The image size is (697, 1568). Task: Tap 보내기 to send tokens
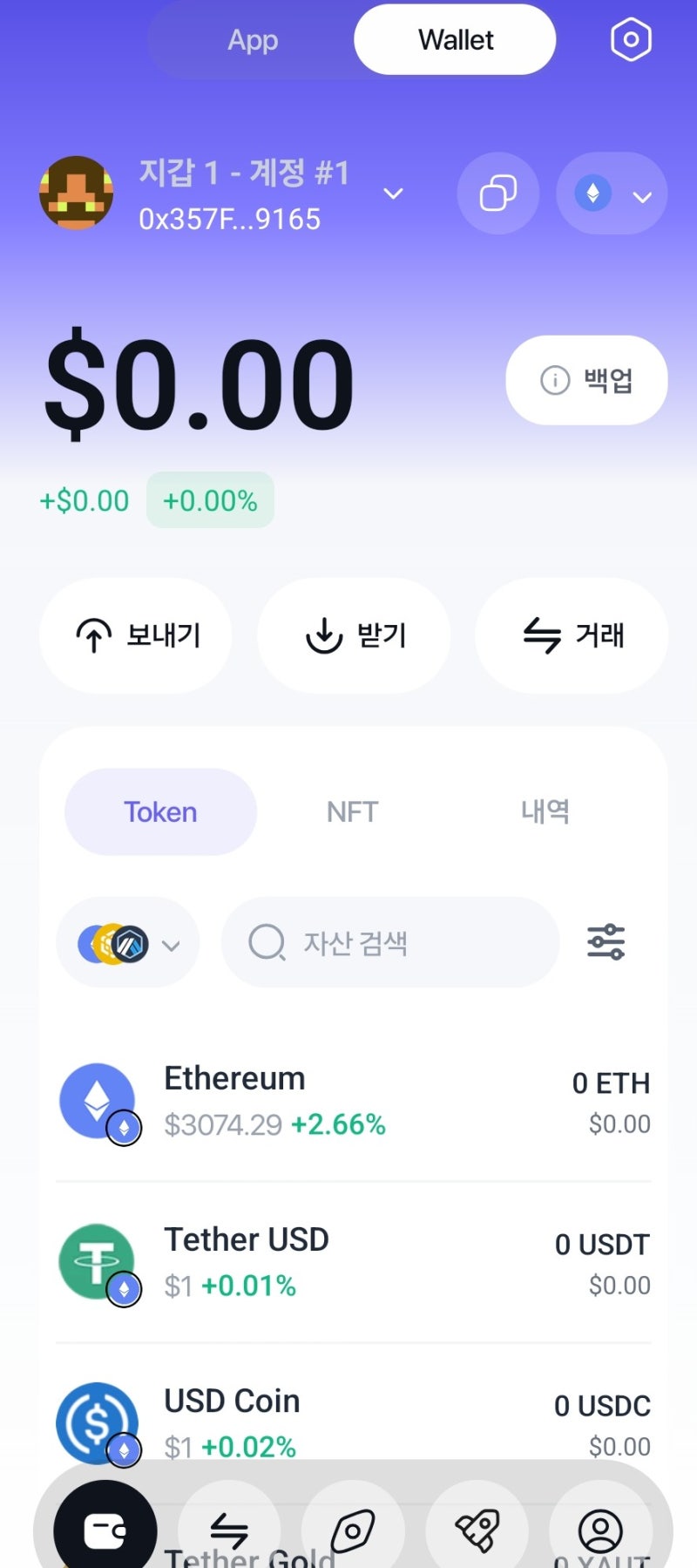point(136,635)
